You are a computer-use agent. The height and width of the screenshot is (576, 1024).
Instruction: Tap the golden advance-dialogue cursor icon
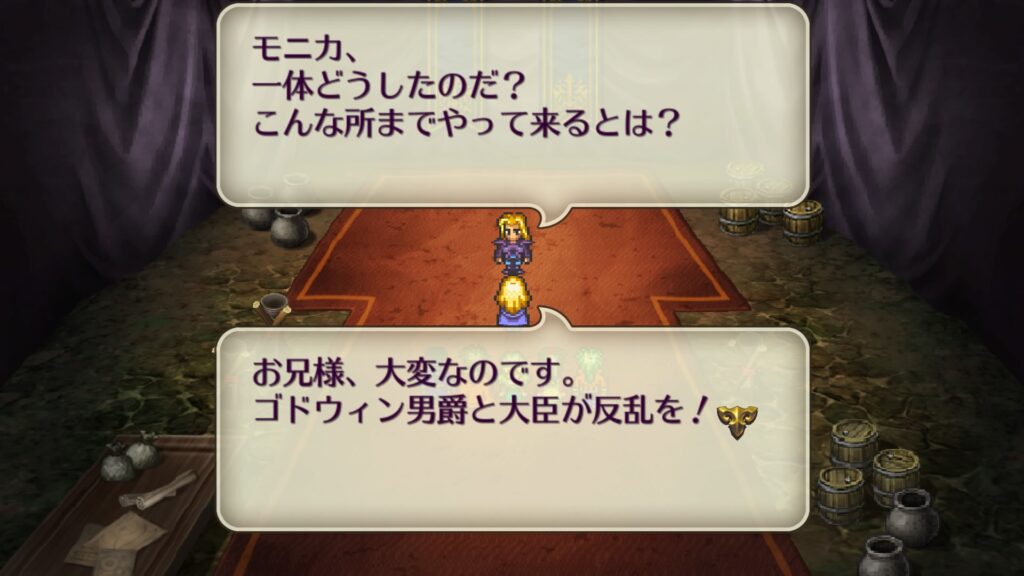[x=737, y=422]
